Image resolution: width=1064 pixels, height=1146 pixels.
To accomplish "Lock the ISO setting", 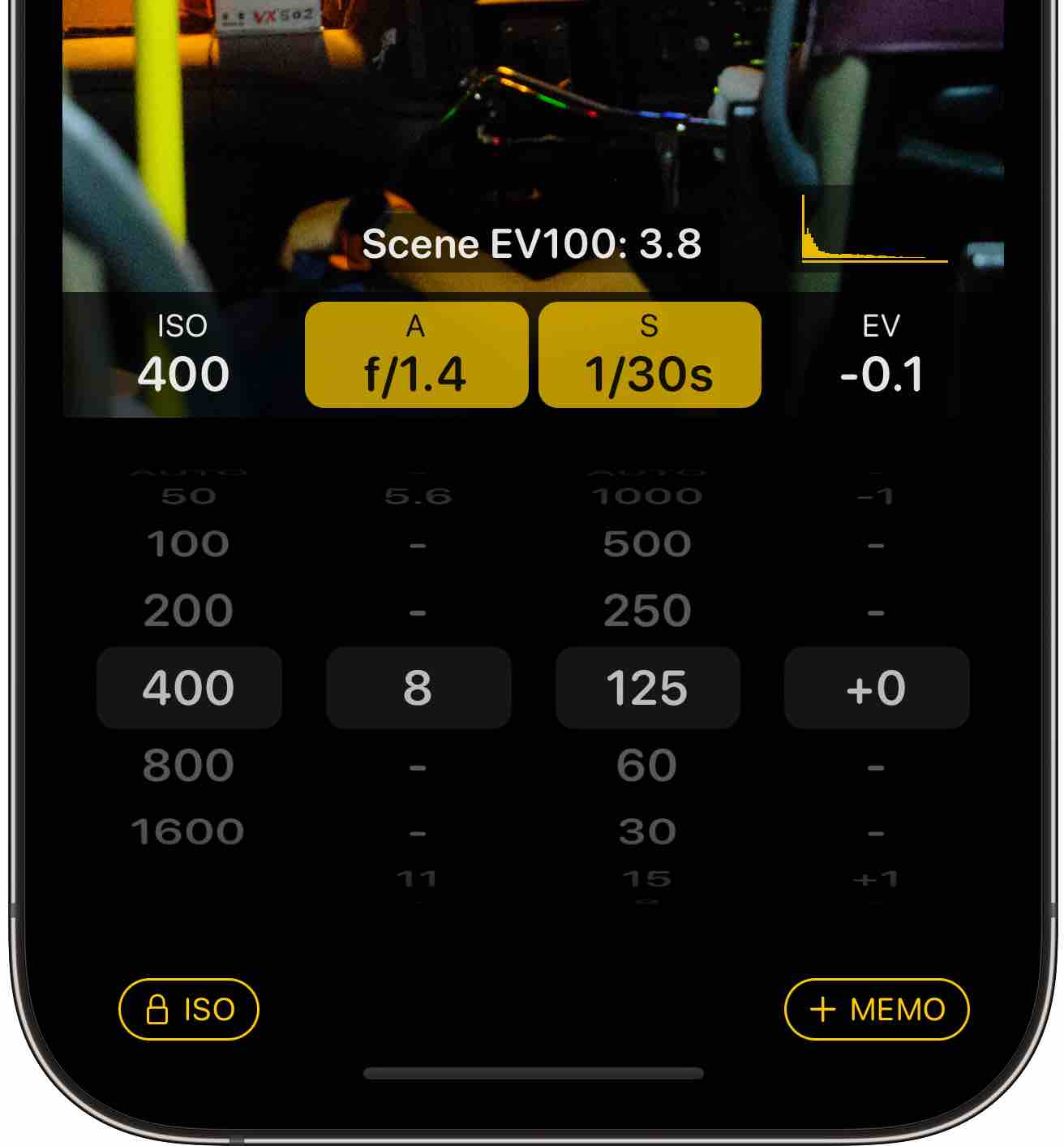I will (189, 1009).
